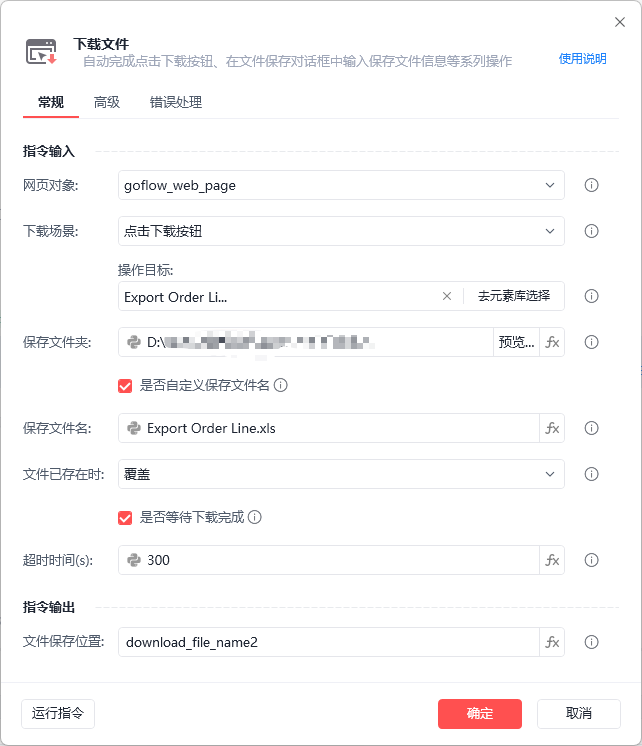Uncheck 是否等待下载完成

[125, 517]
